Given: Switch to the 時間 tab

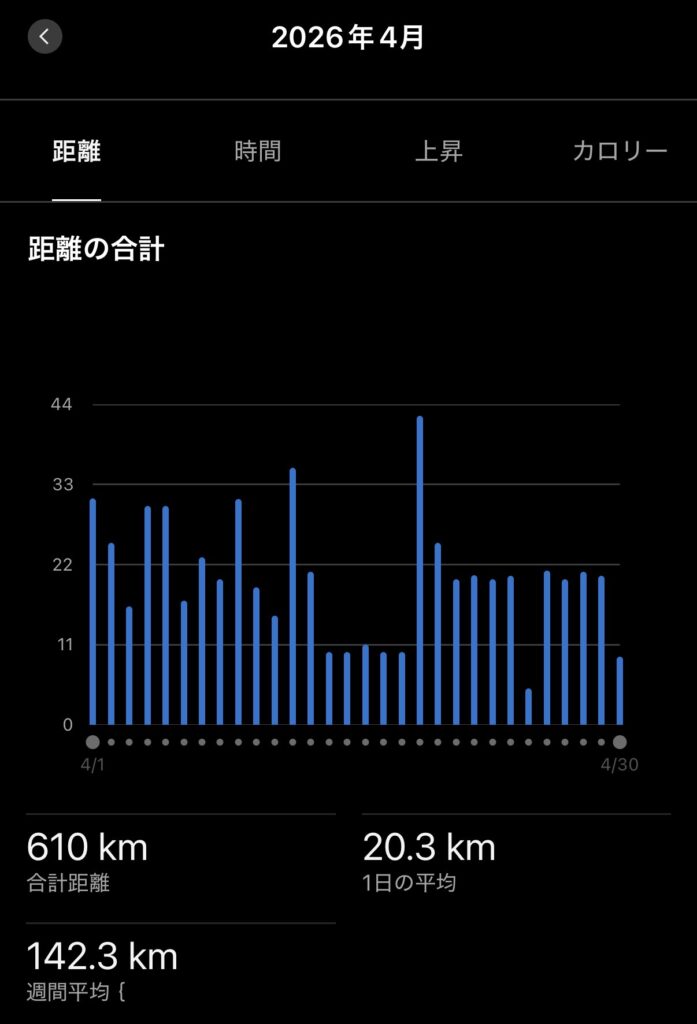Looking at the screenshot, I should pos(258,152).
